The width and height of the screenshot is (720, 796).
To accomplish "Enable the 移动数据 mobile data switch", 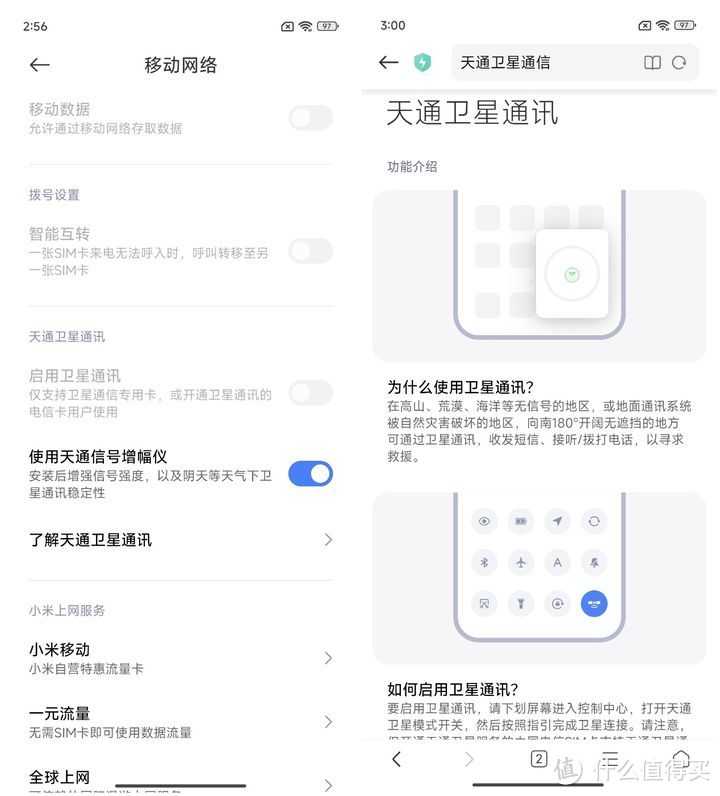I will click(310, 117).
